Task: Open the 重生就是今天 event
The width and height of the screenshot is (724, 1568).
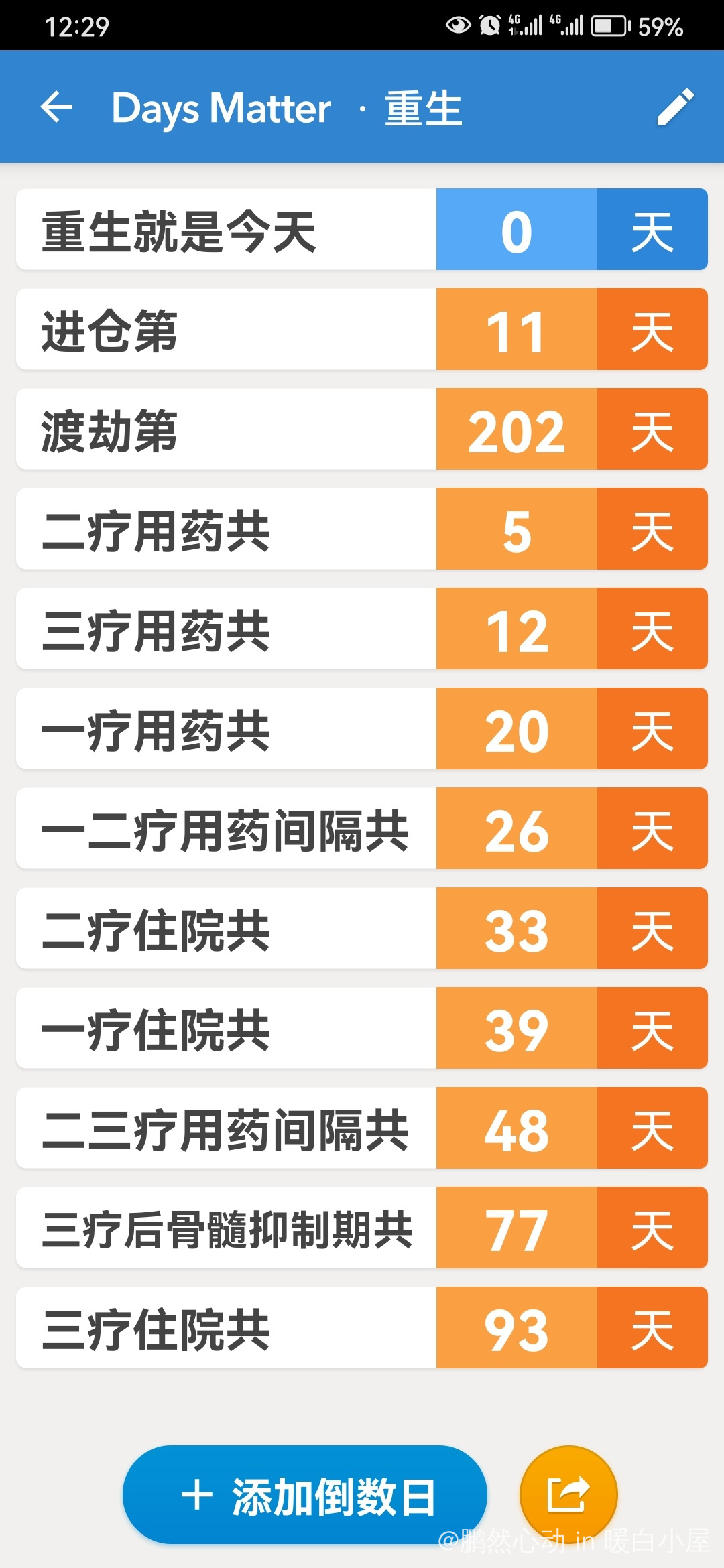Action: (362, 229)
